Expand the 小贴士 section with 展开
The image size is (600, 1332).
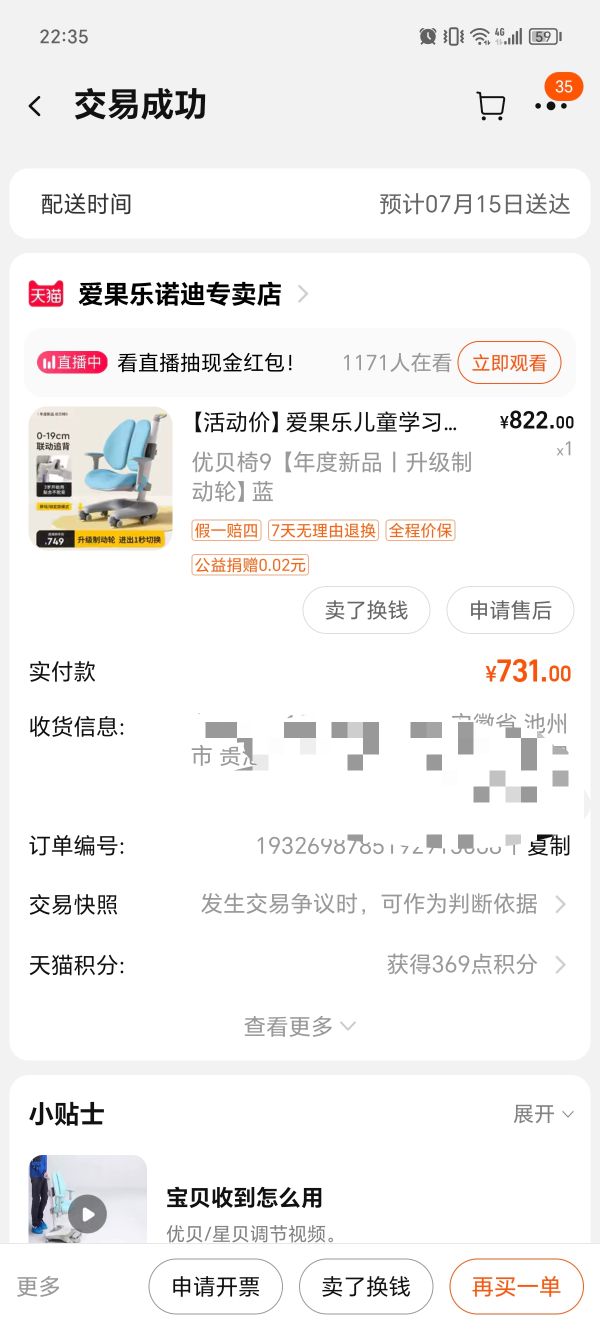[543, 1114]
